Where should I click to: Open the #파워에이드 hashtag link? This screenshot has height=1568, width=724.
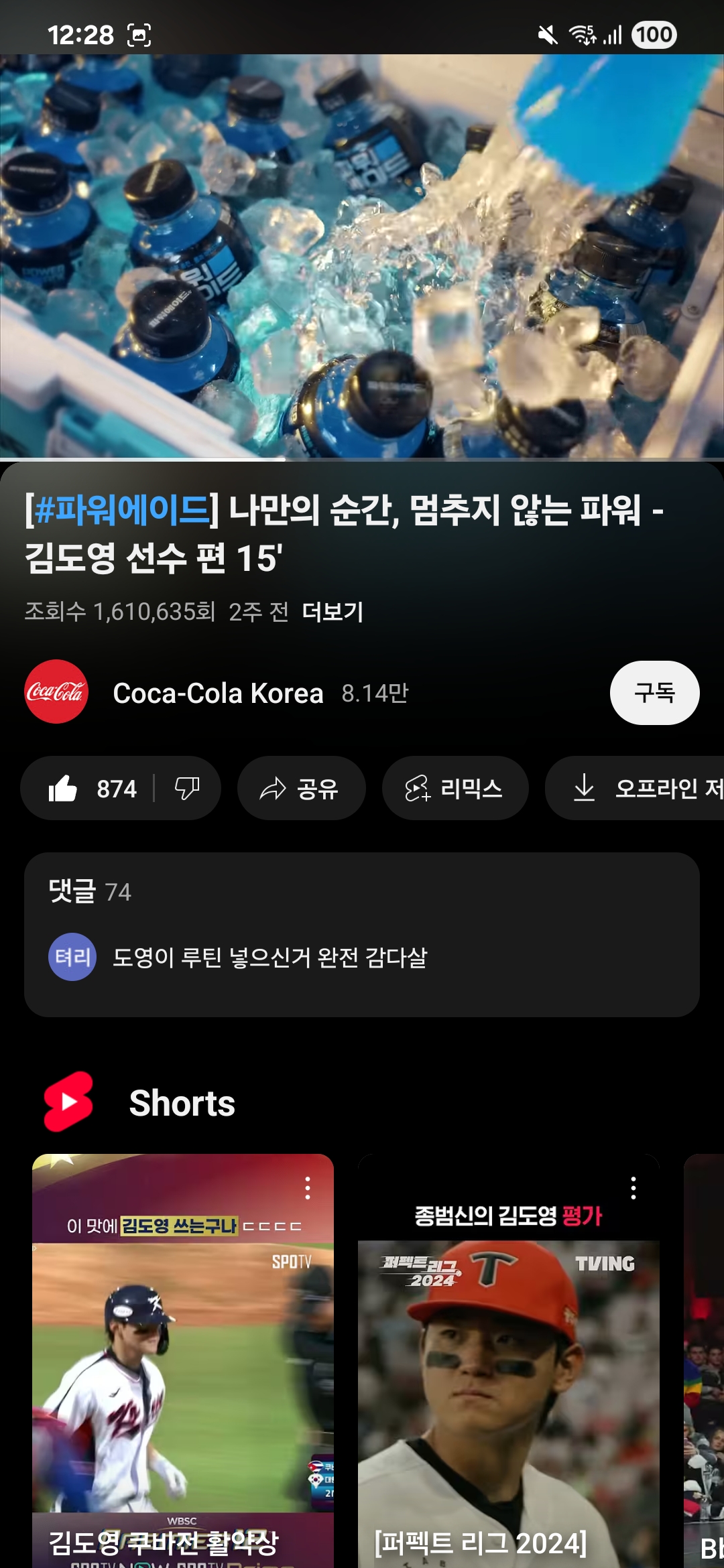click(121, 510)
